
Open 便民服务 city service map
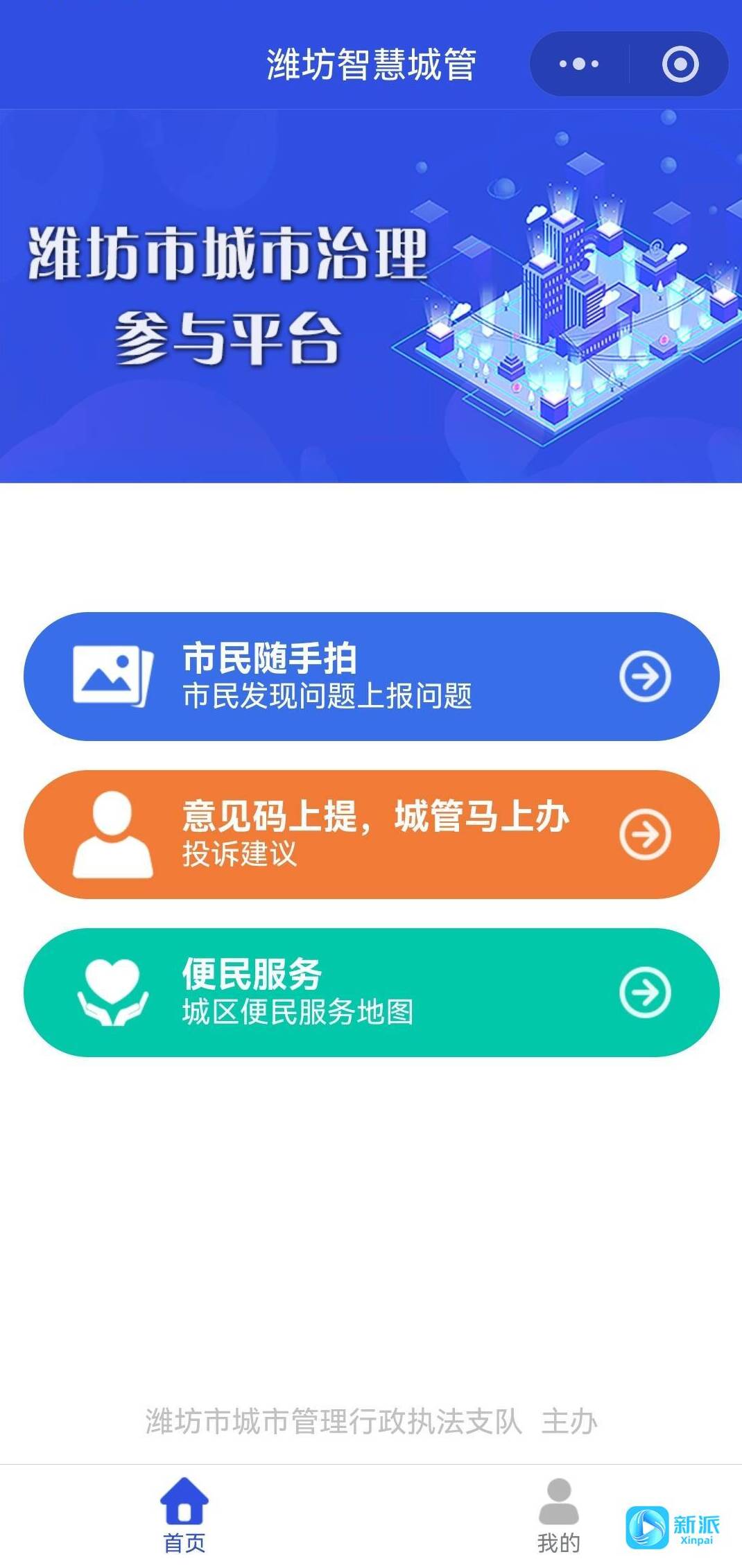pyautogui.click(x=372, y=992)
